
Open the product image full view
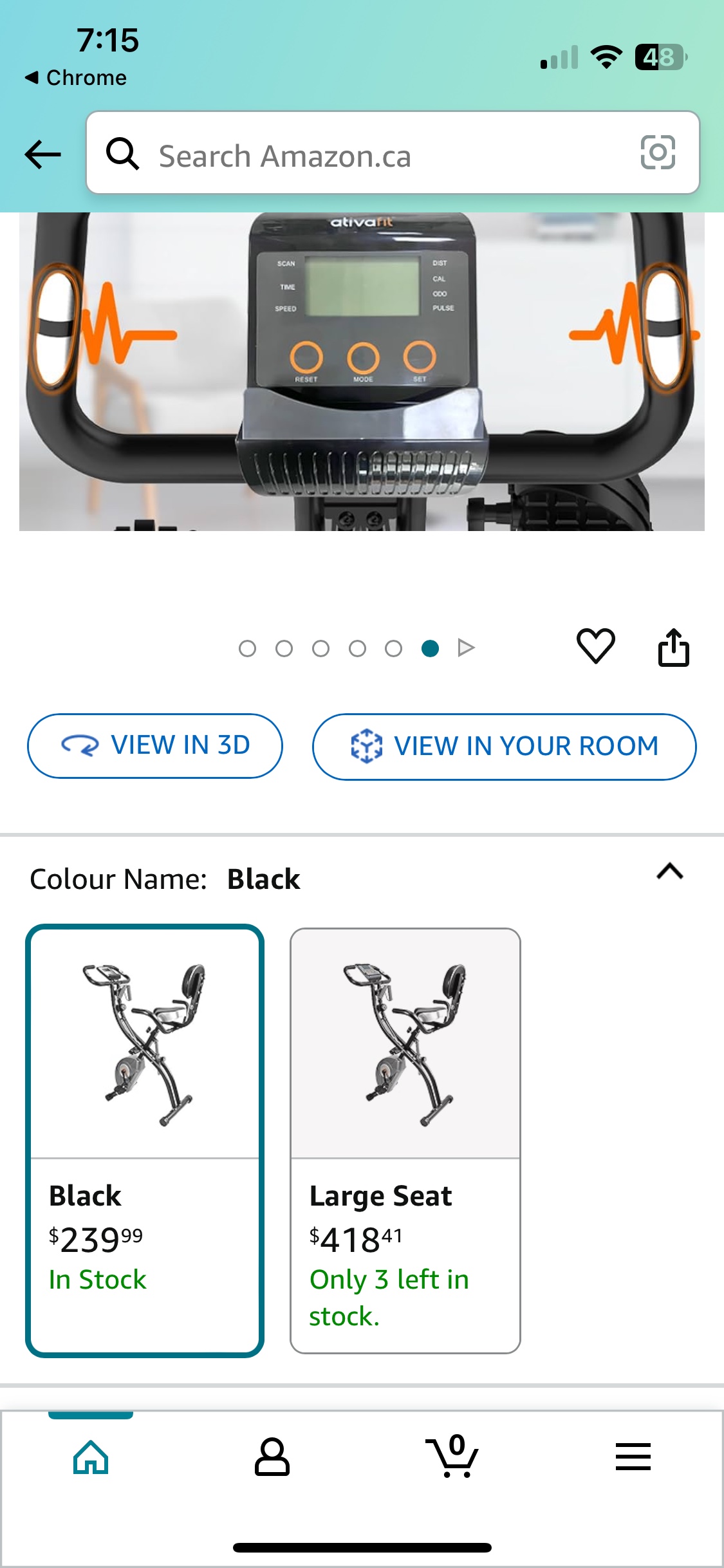[x=362, y=371]
